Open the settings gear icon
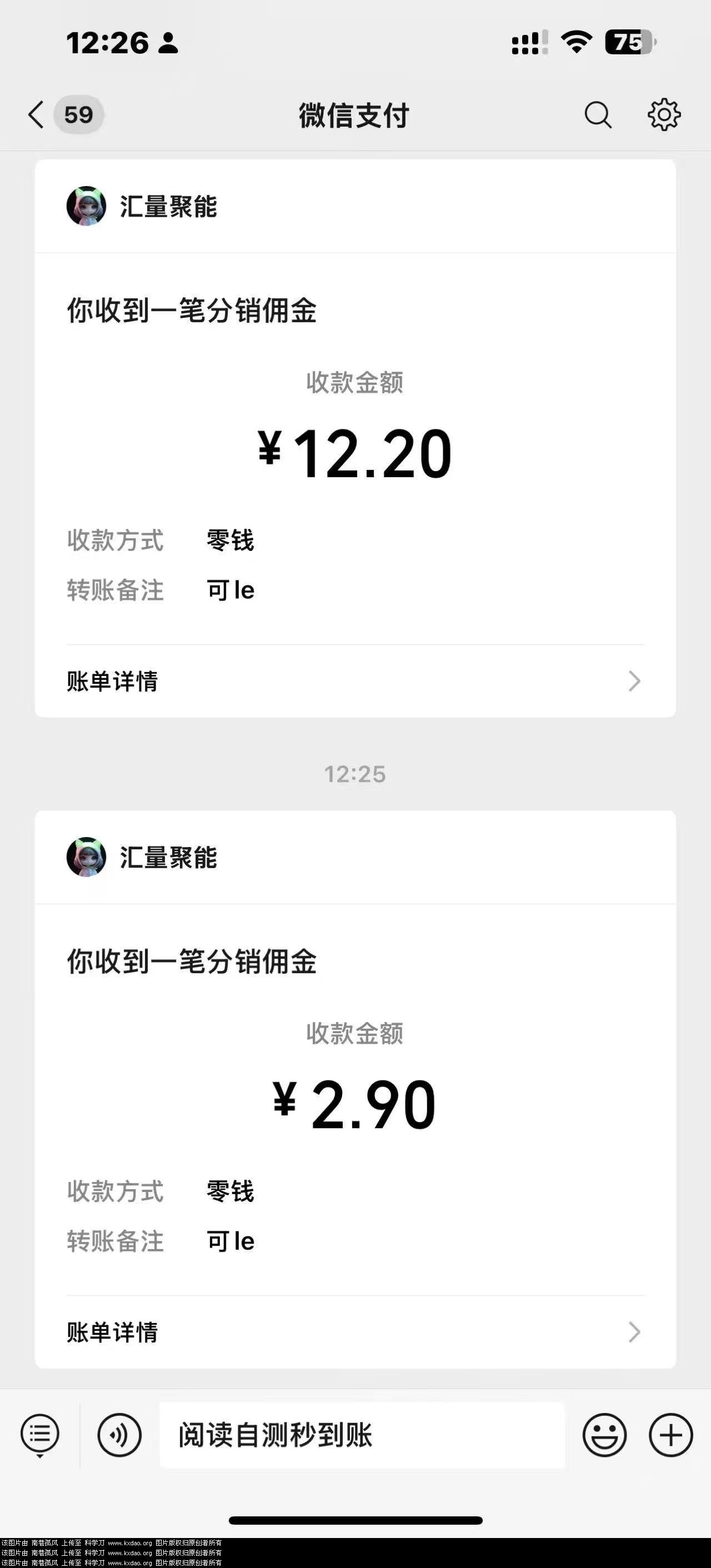The image size is (711, 1568). click(664, 114)
